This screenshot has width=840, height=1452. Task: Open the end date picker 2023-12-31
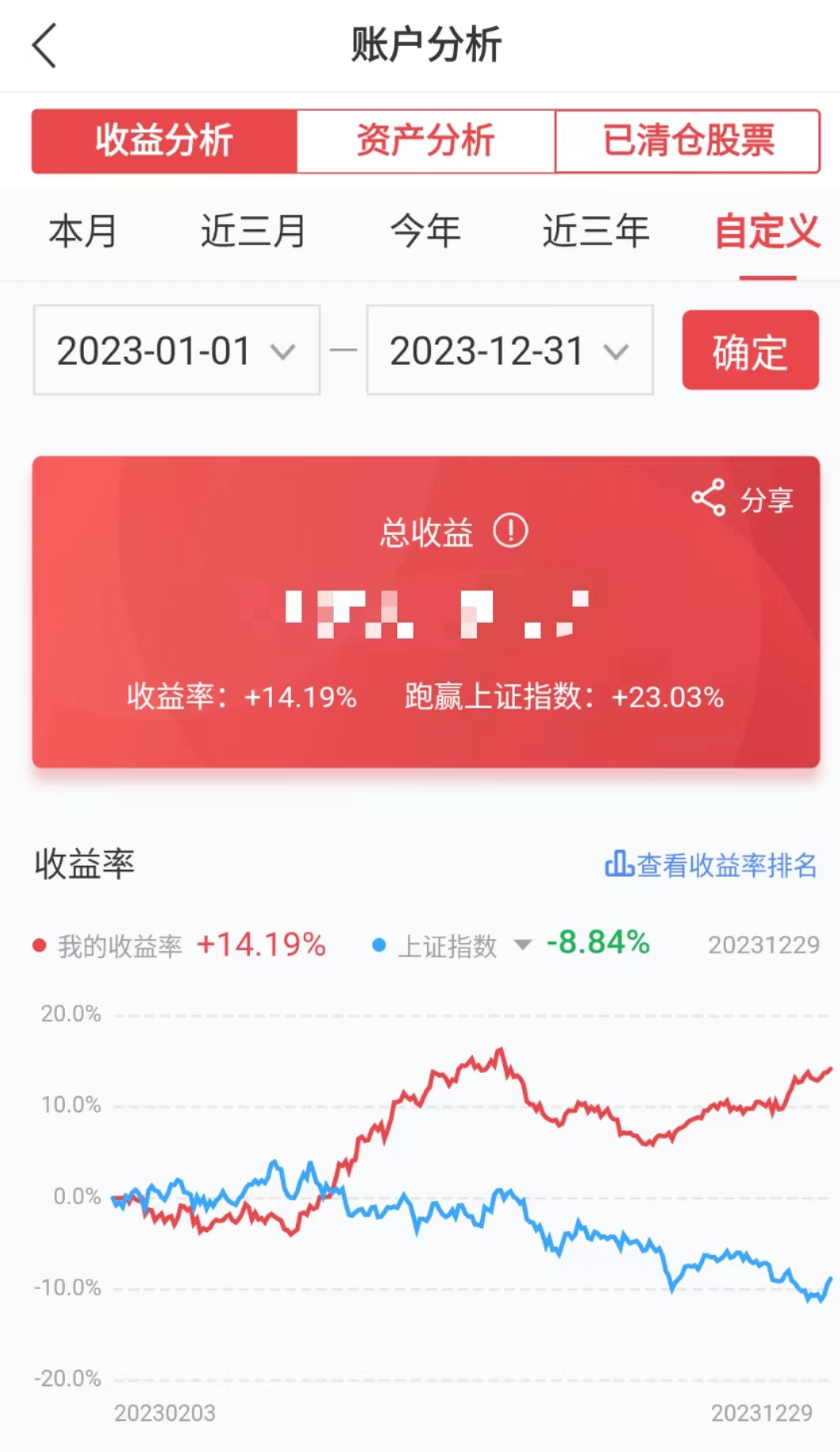coord(509,350)
